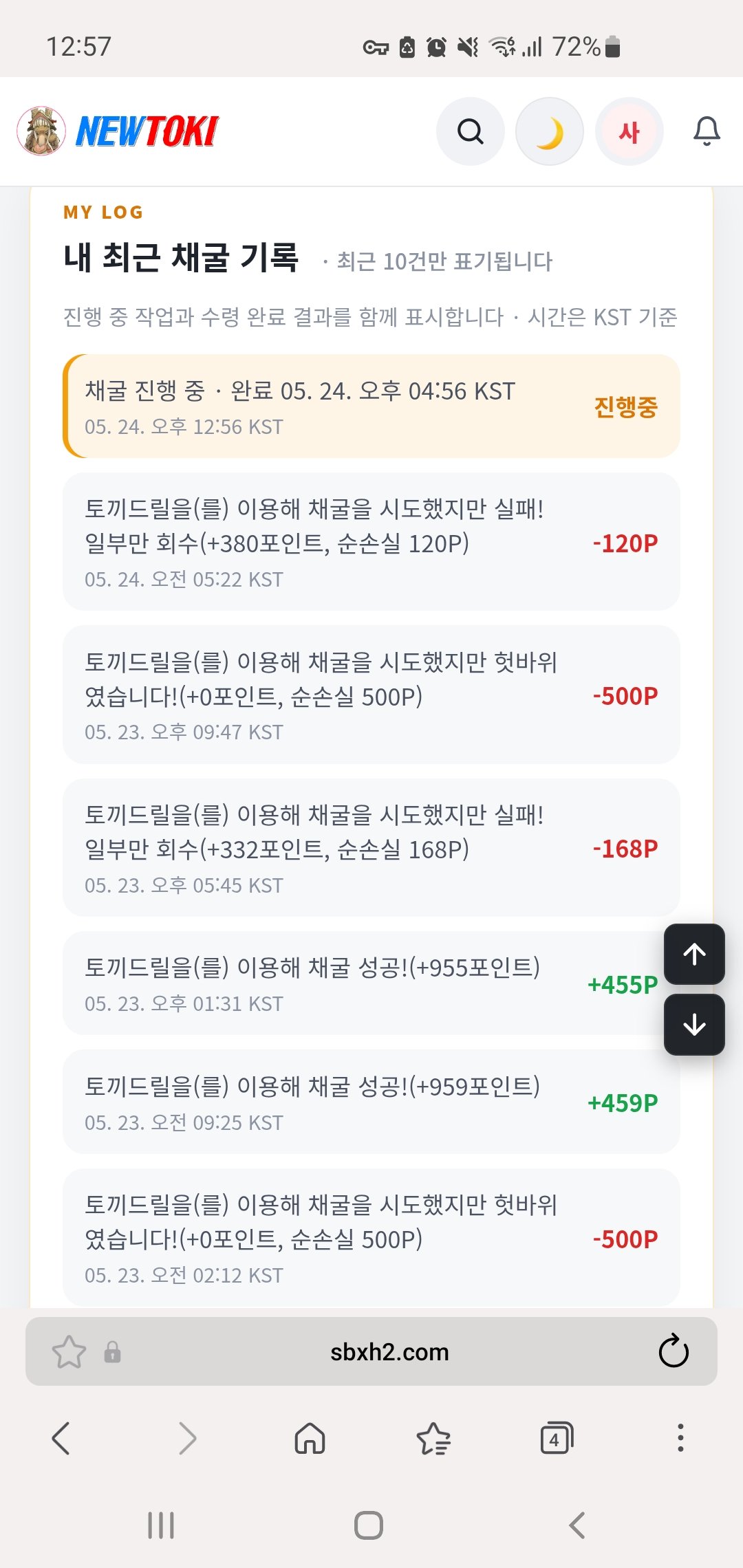Image resolution: width=743 pixels, height=1568 pixels.
Task: Open the browser three-dot menu
Action: click(x=680, y=1438)
